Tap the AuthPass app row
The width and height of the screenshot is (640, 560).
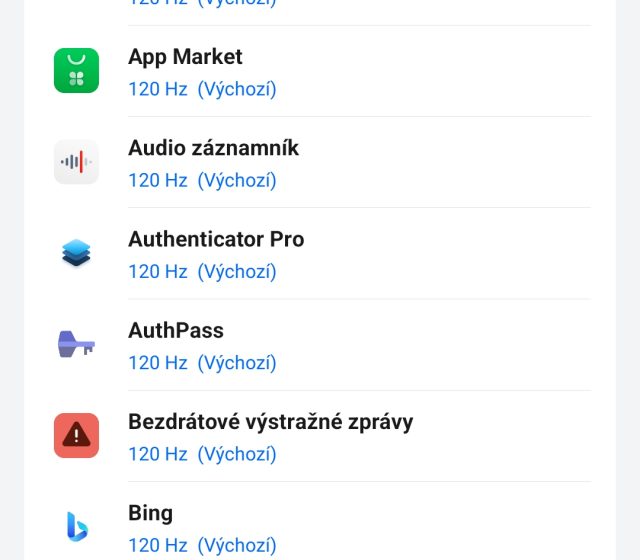pos(320,345)
